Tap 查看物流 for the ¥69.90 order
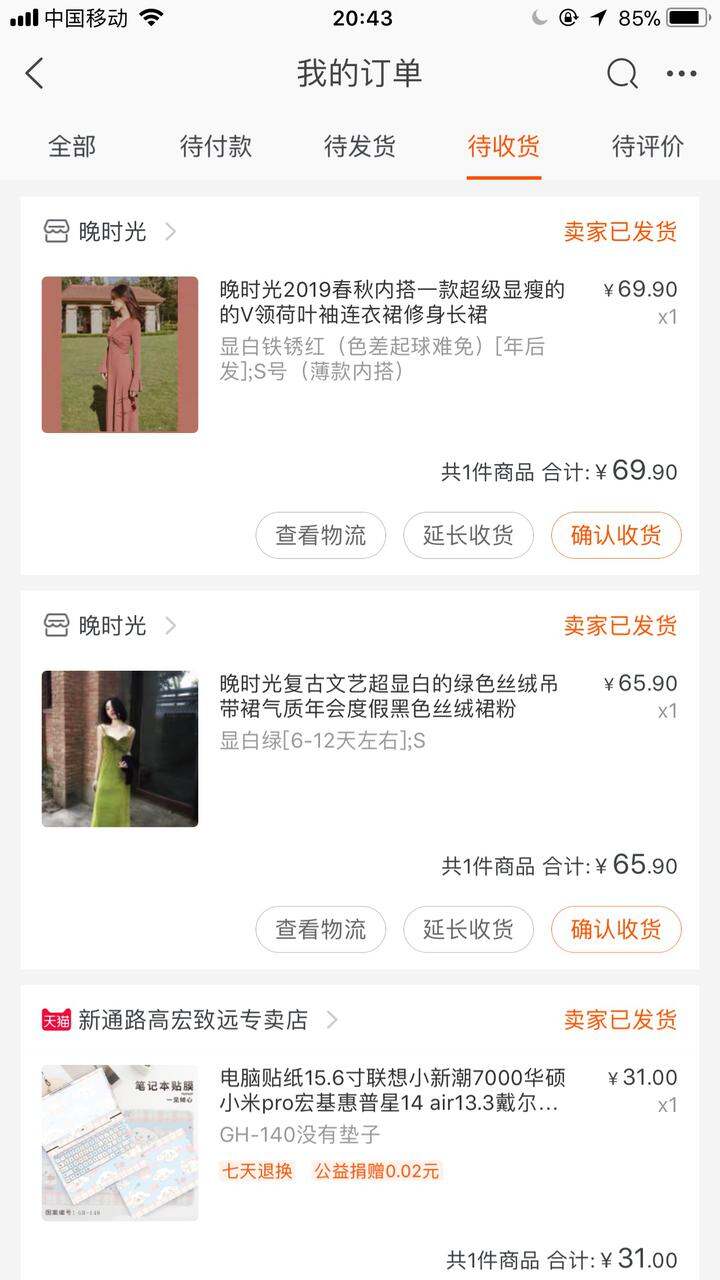This screenshot has width=720, height=1280. pyautogui.click(x=321, y=535)
